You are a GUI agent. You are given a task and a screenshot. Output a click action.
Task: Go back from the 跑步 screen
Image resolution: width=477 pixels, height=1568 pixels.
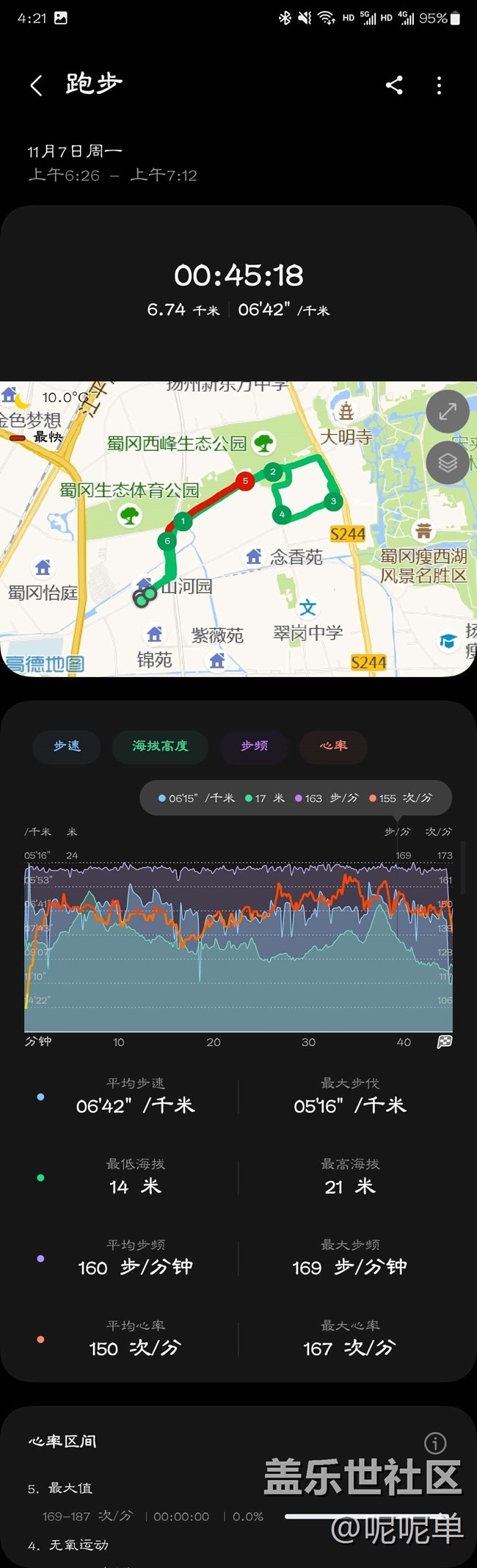(x=36, y=85)
